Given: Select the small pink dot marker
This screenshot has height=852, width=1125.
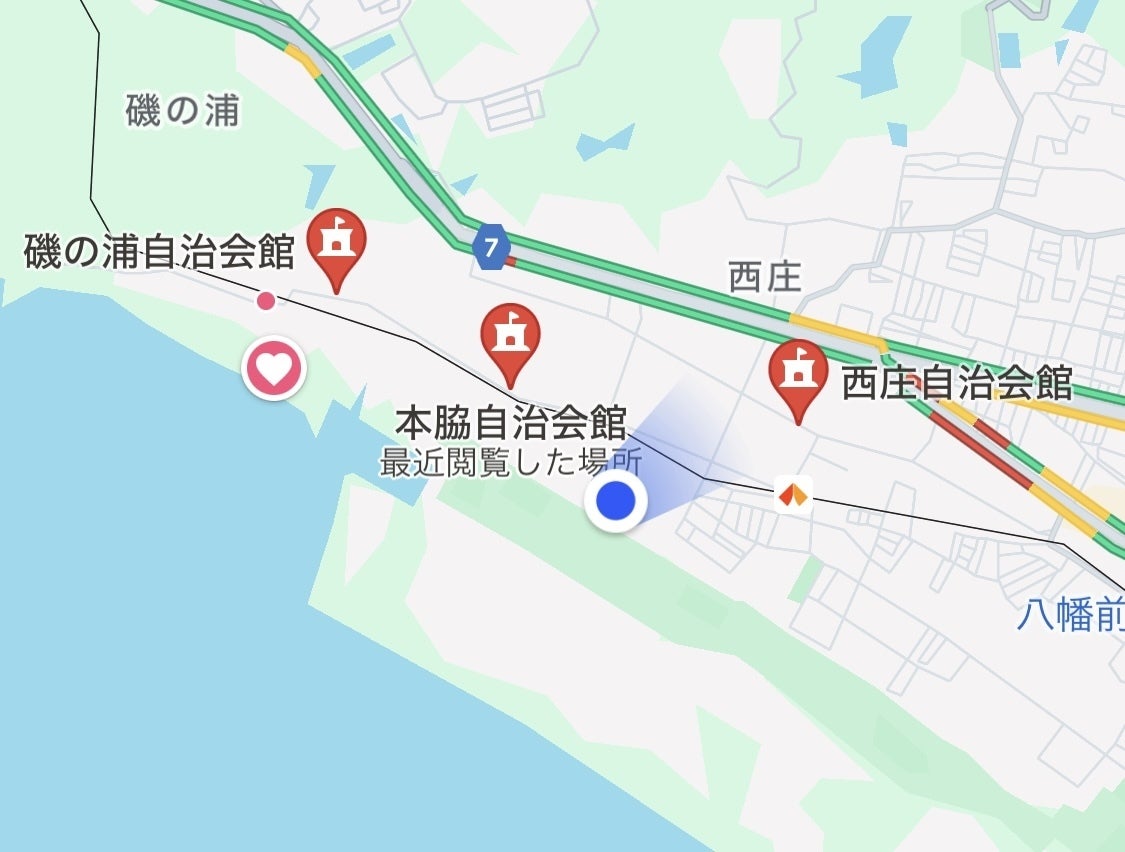Looking at the screenshot, I should [266, 300].
